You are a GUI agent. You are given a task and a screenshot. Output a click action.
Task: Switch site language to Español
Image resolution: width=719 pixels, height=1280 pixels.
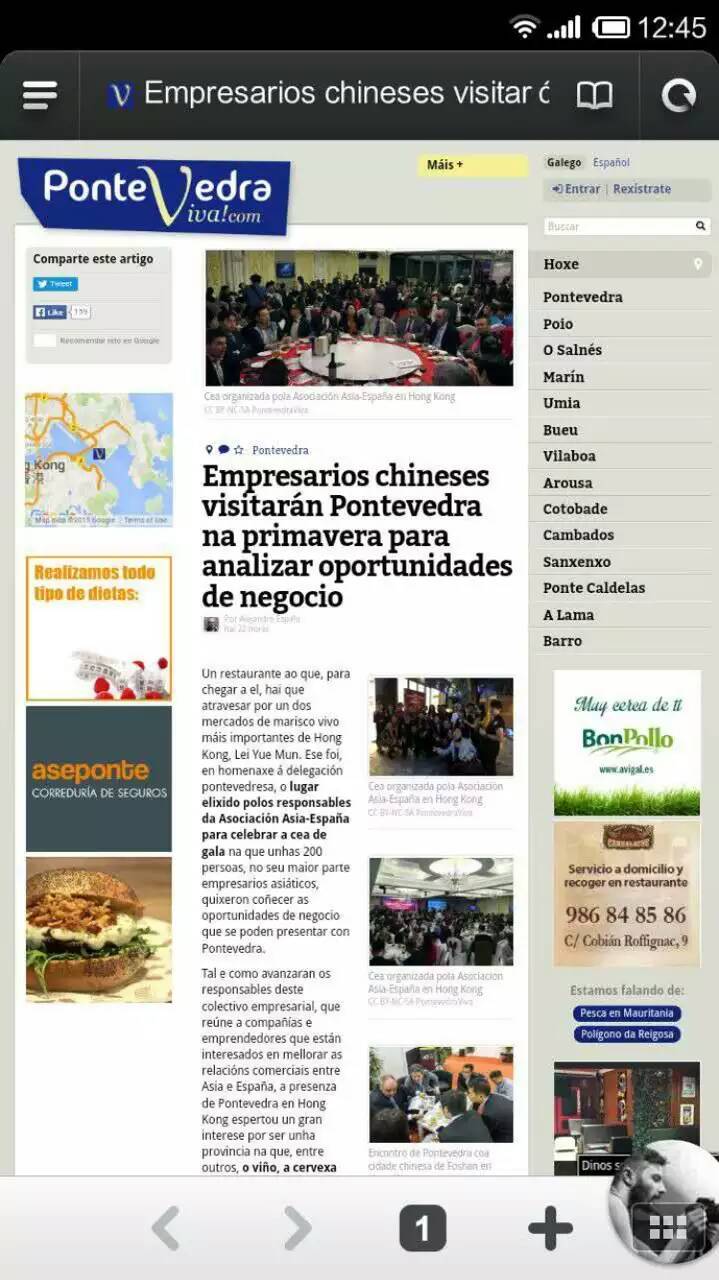point(611,162)
